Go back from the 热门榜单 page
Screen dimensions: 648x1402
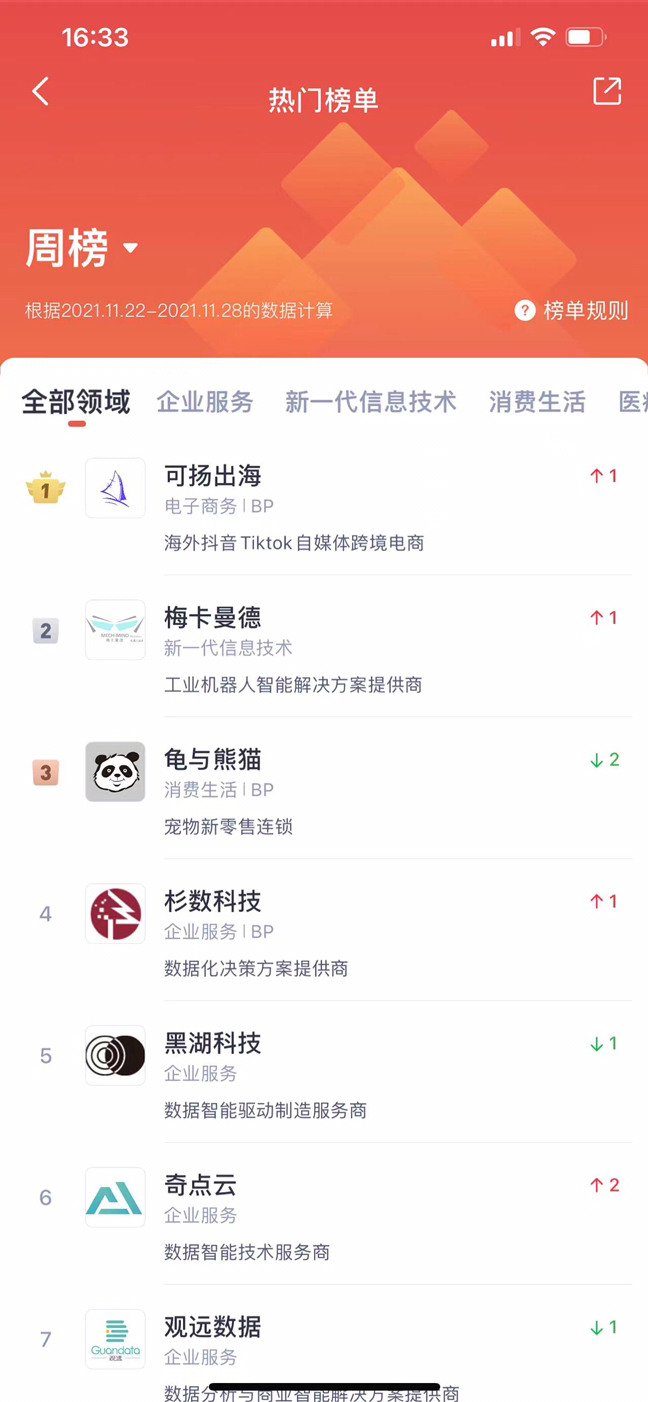[x=40, y=92]
